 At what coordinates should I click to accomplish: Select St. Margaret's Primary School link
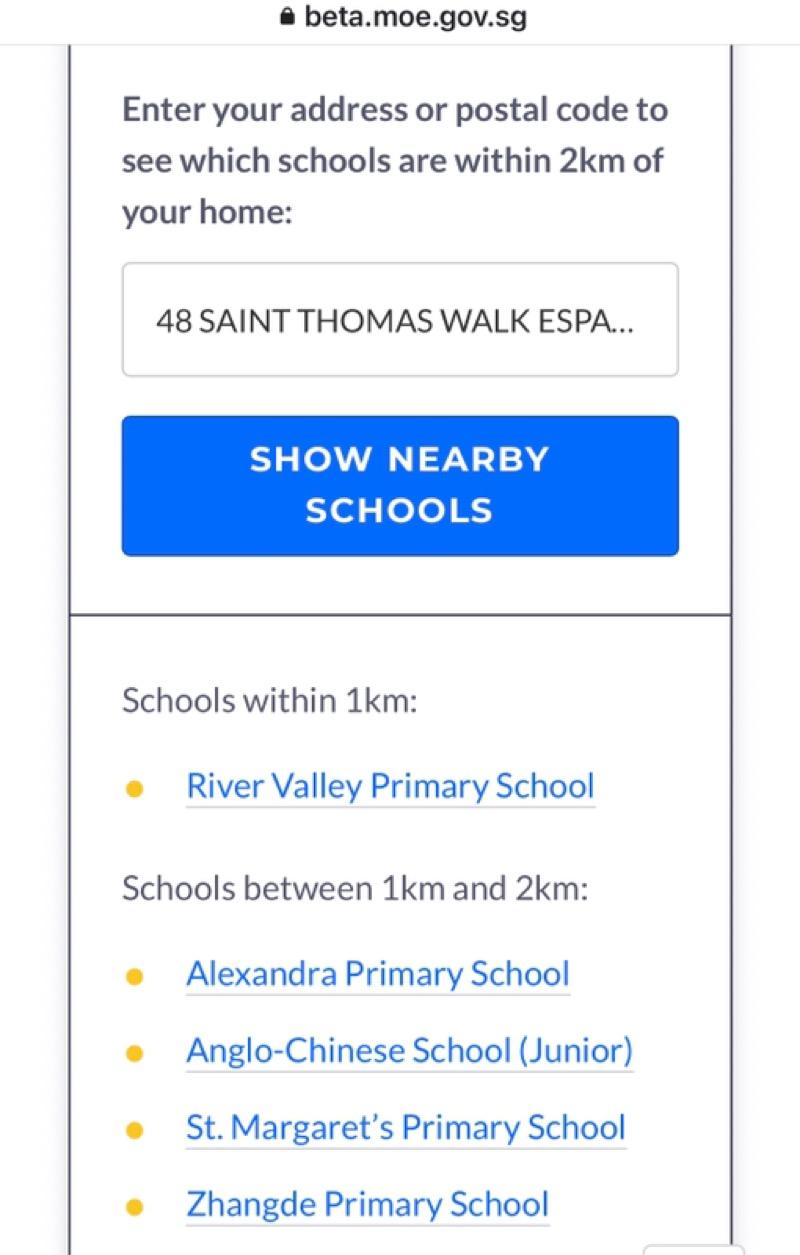406,1128
